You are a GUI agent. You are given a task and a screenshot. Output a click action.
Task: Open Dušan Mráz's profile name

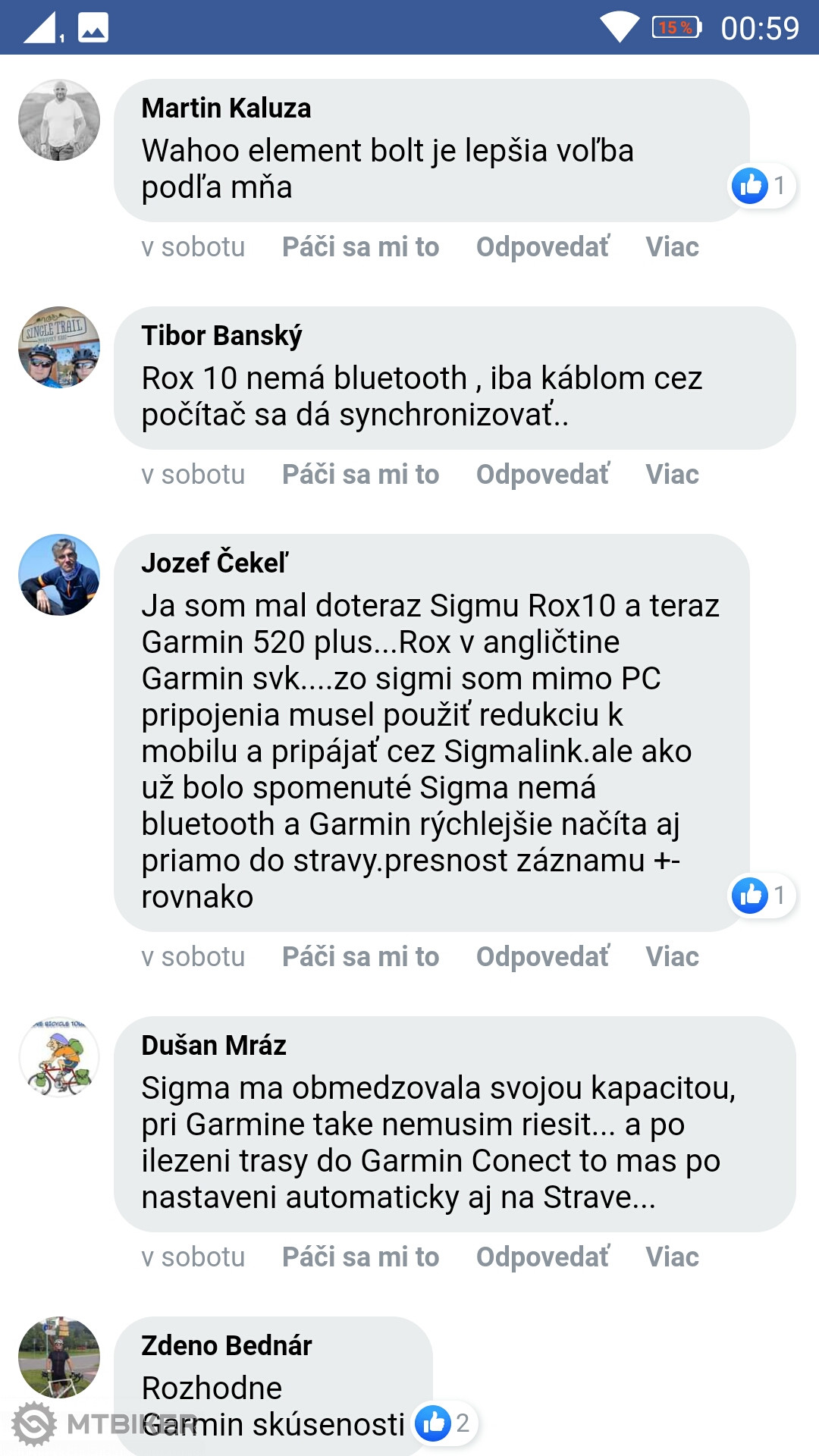coord(214,1045)
